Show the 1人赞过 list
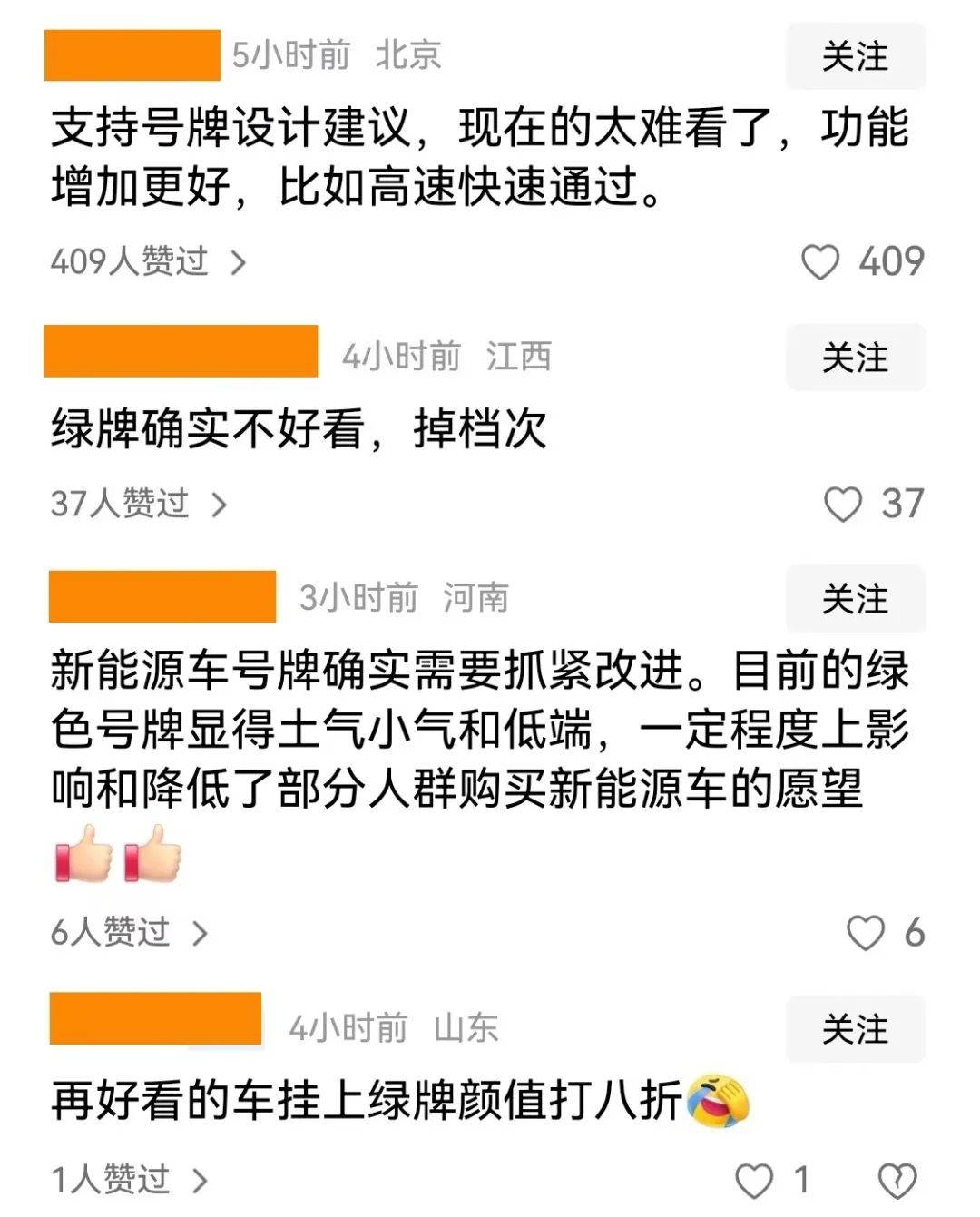Viewport: 980px width, 1217px height. (x=129, y=1180)
